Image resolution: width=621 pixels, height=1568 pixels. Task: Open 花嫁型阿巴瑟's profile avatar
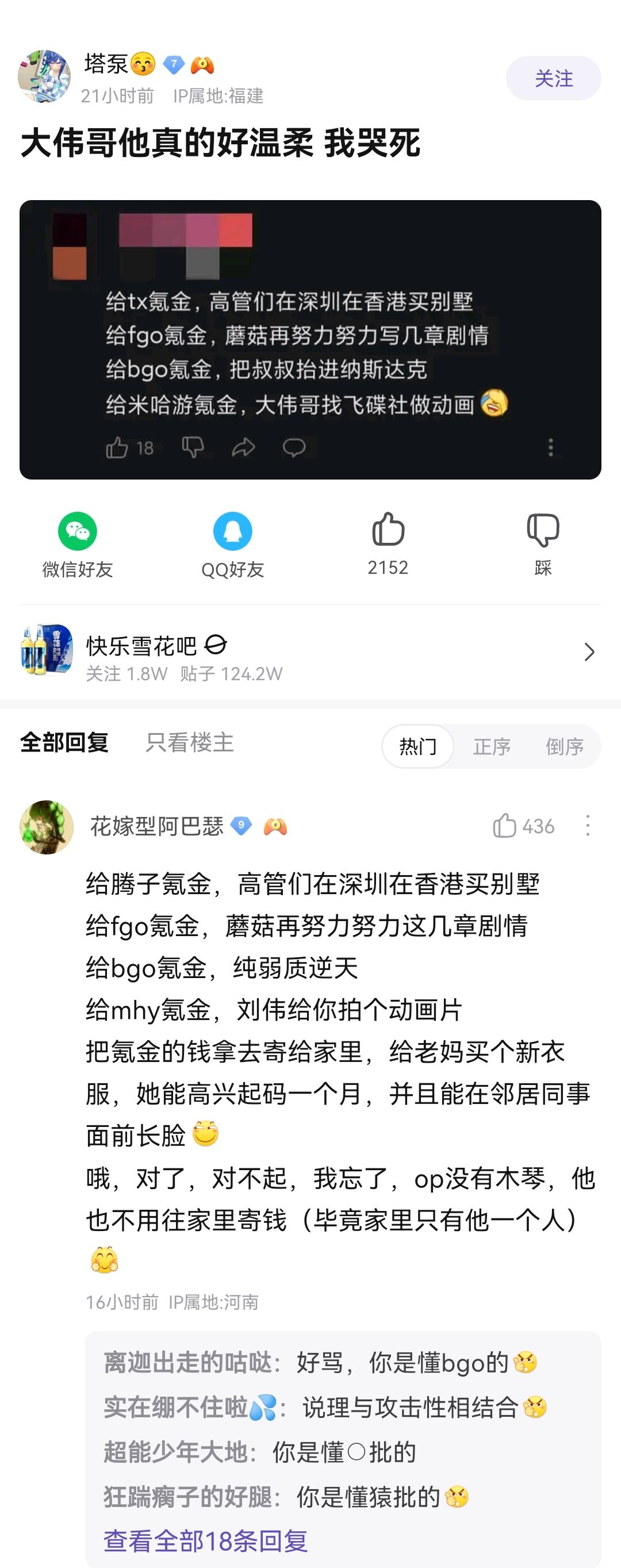click(46, 827)
